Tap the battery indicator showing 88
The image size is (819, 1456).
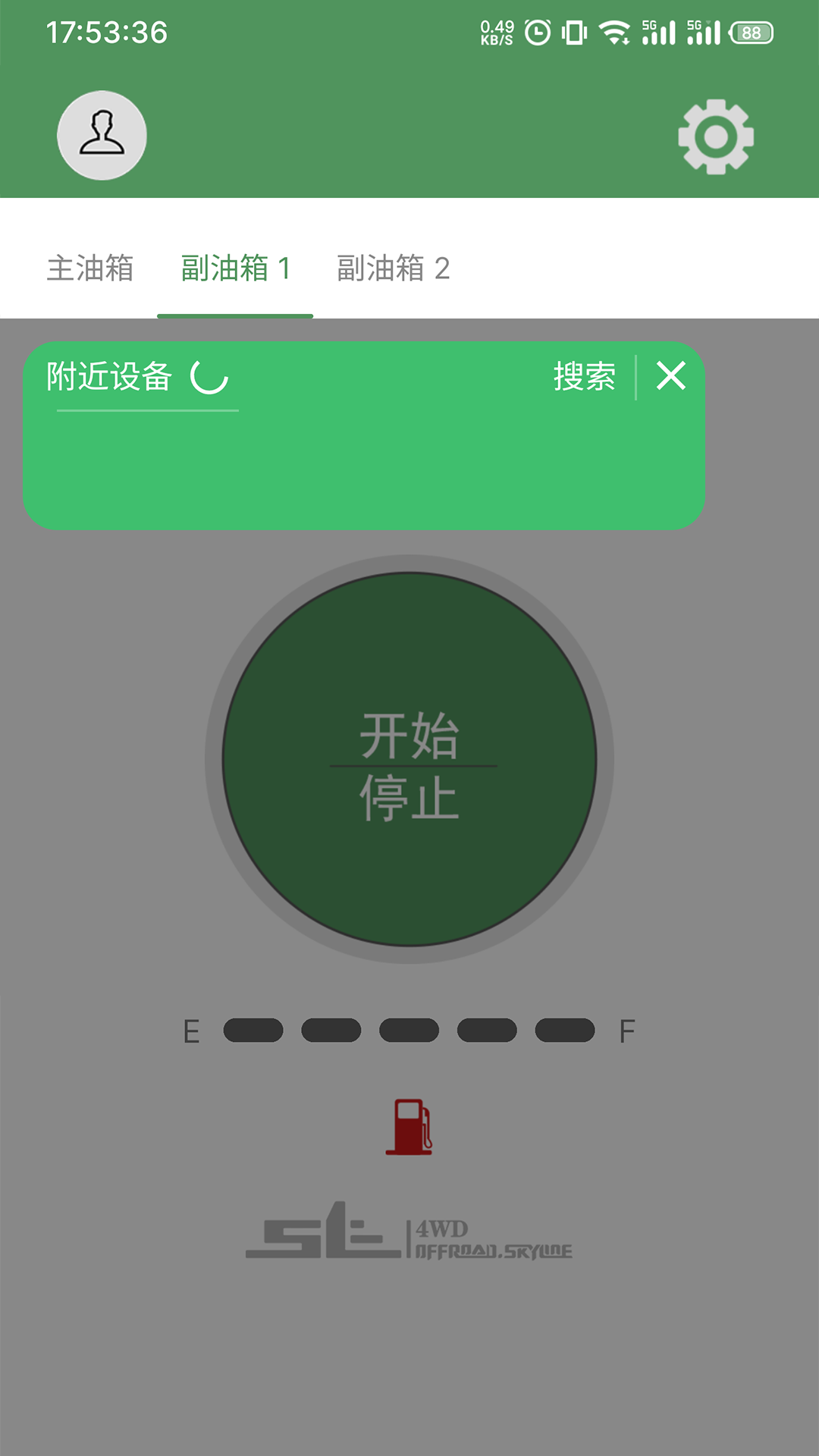750,30
